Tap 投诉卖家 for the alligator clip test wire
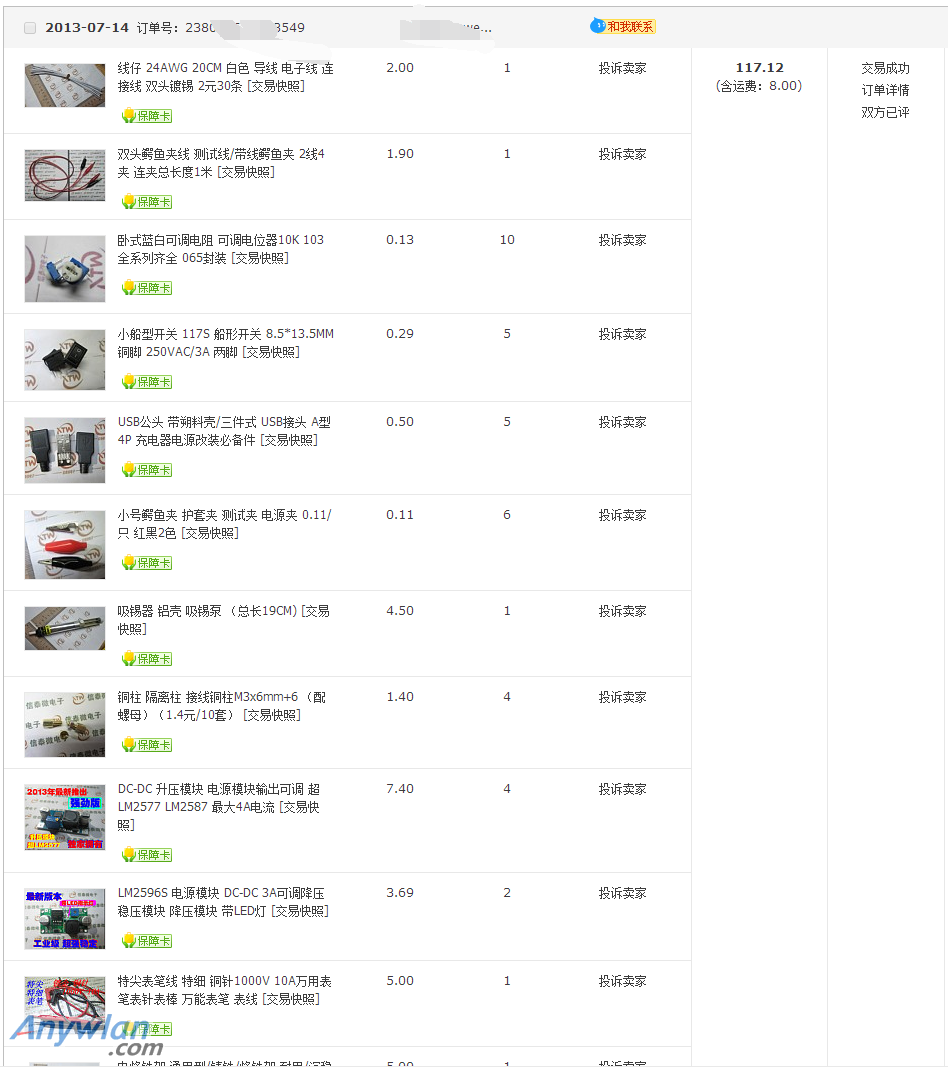The image size is (948, 1067). pyautogui.click(x=622, y=154)
